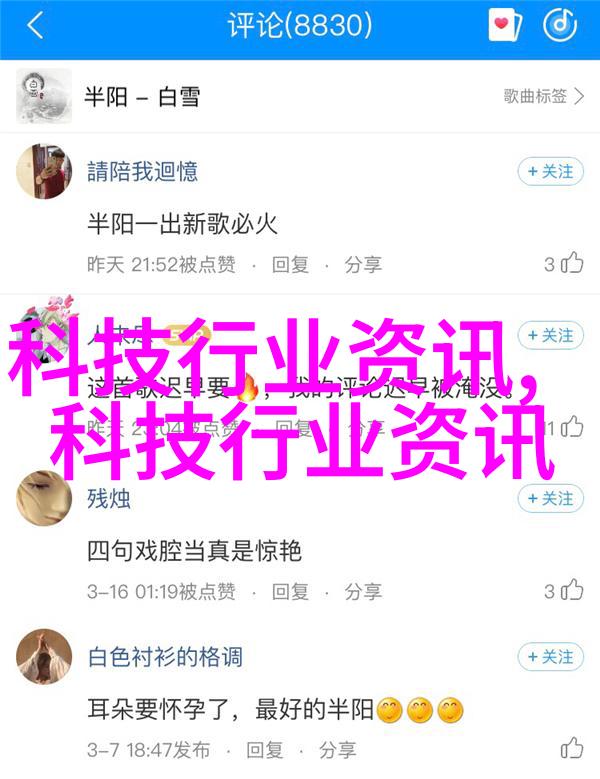Open profile avatar of 請陪我迴憶
The width and height of the screenshot is (600, 779).
(x=43, y=171)
